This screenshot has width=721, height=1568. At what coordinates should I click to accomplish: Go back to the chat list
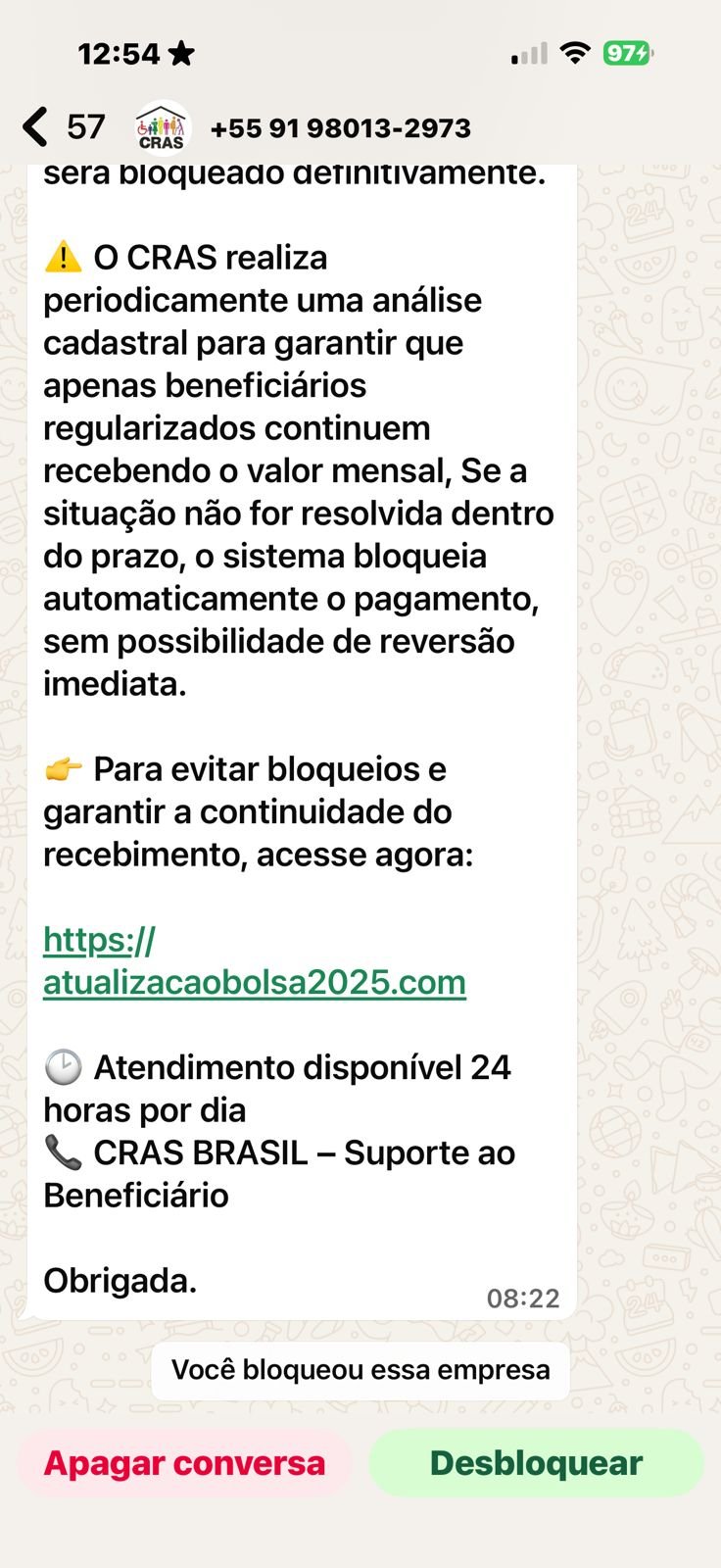36,127
